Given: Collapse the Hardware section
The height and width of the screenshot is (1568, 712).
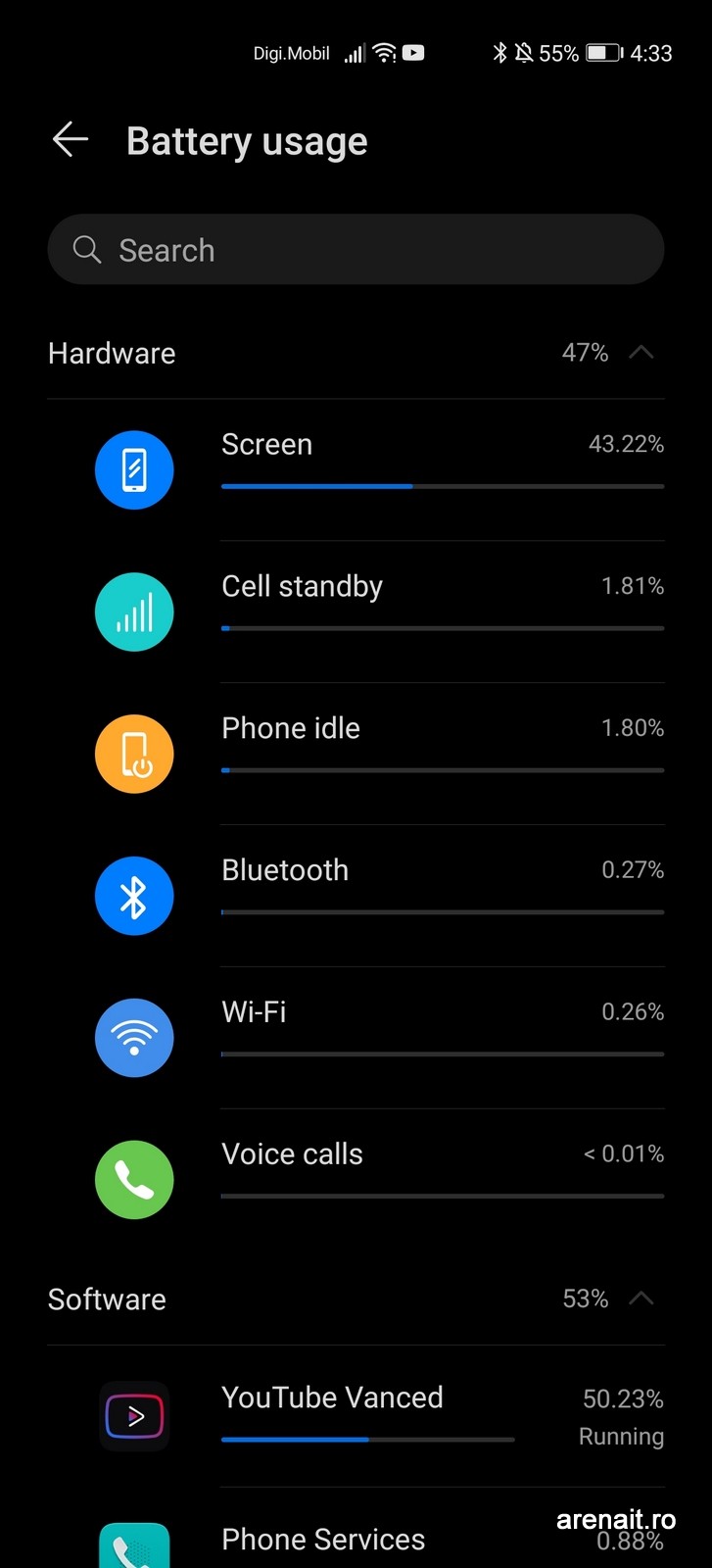Looking at the screenshot, I should 641,353.
